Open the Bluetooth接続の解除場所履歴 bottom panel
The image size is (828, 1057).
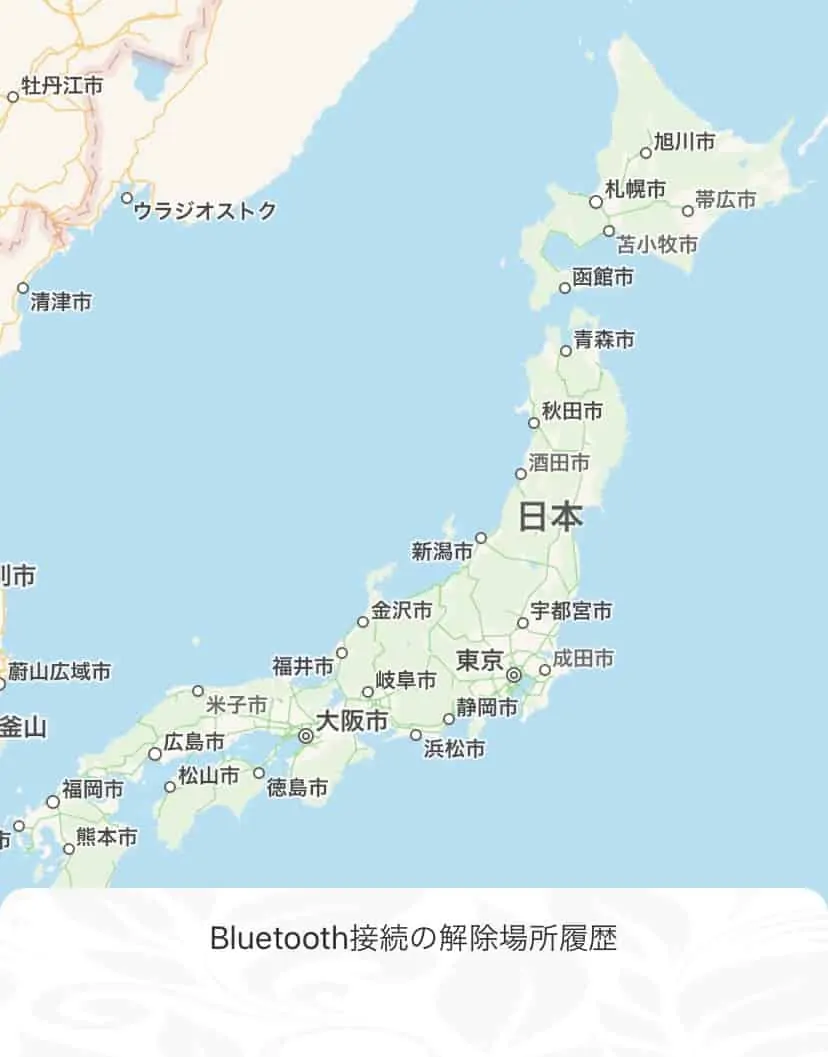tap(413, 939)
